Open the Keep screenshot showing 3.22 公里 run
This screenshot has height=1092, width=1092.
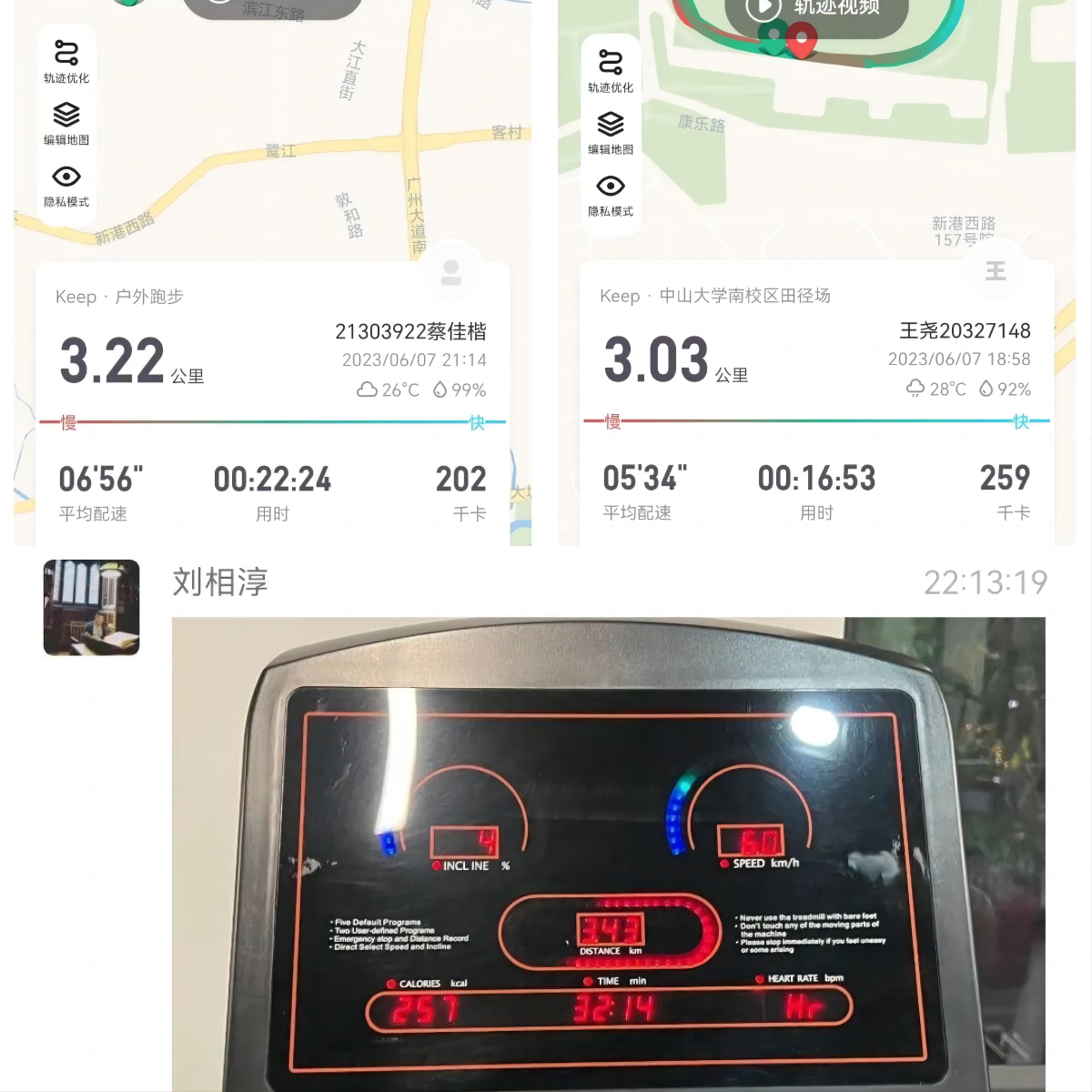point(272,273)
